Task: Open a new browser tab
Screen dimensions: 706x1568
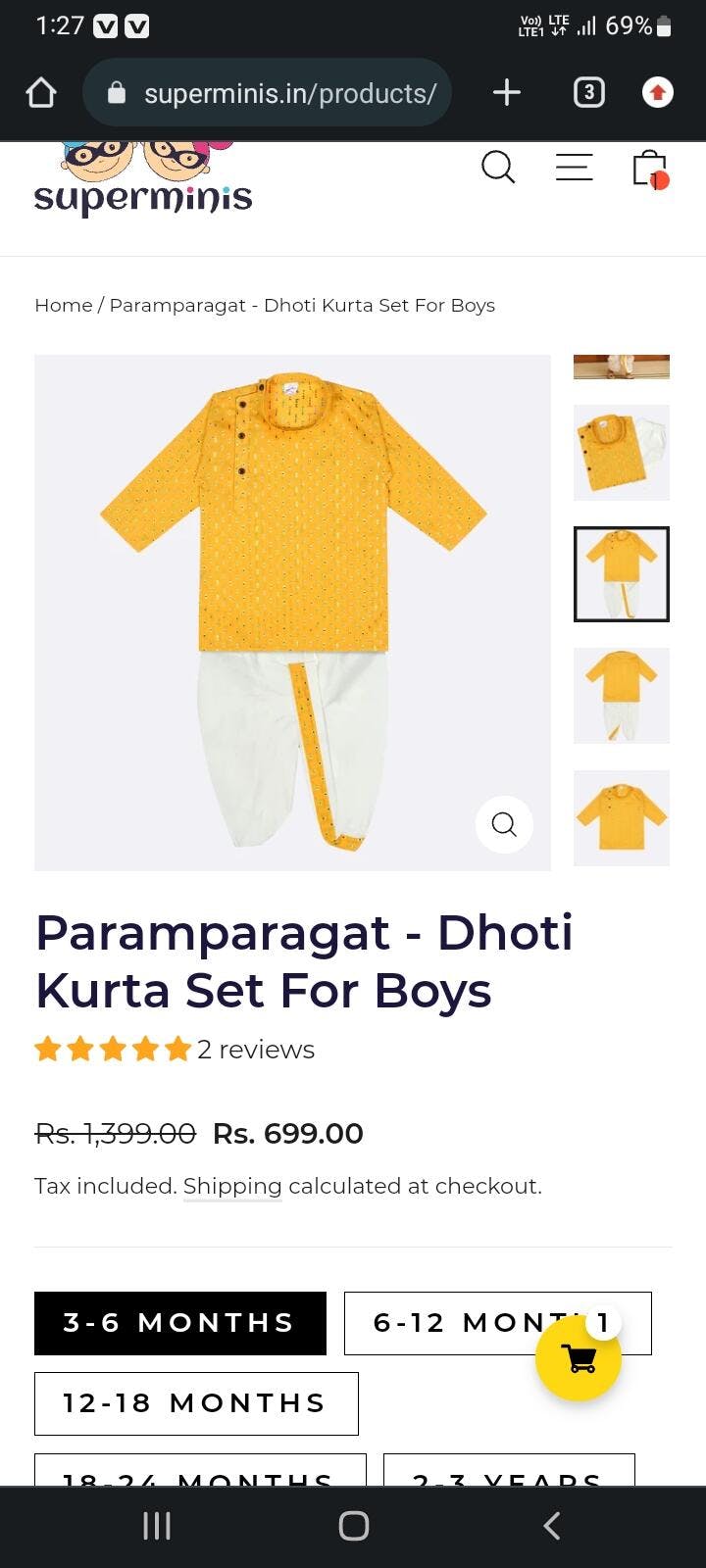Action: click(506, 93)
